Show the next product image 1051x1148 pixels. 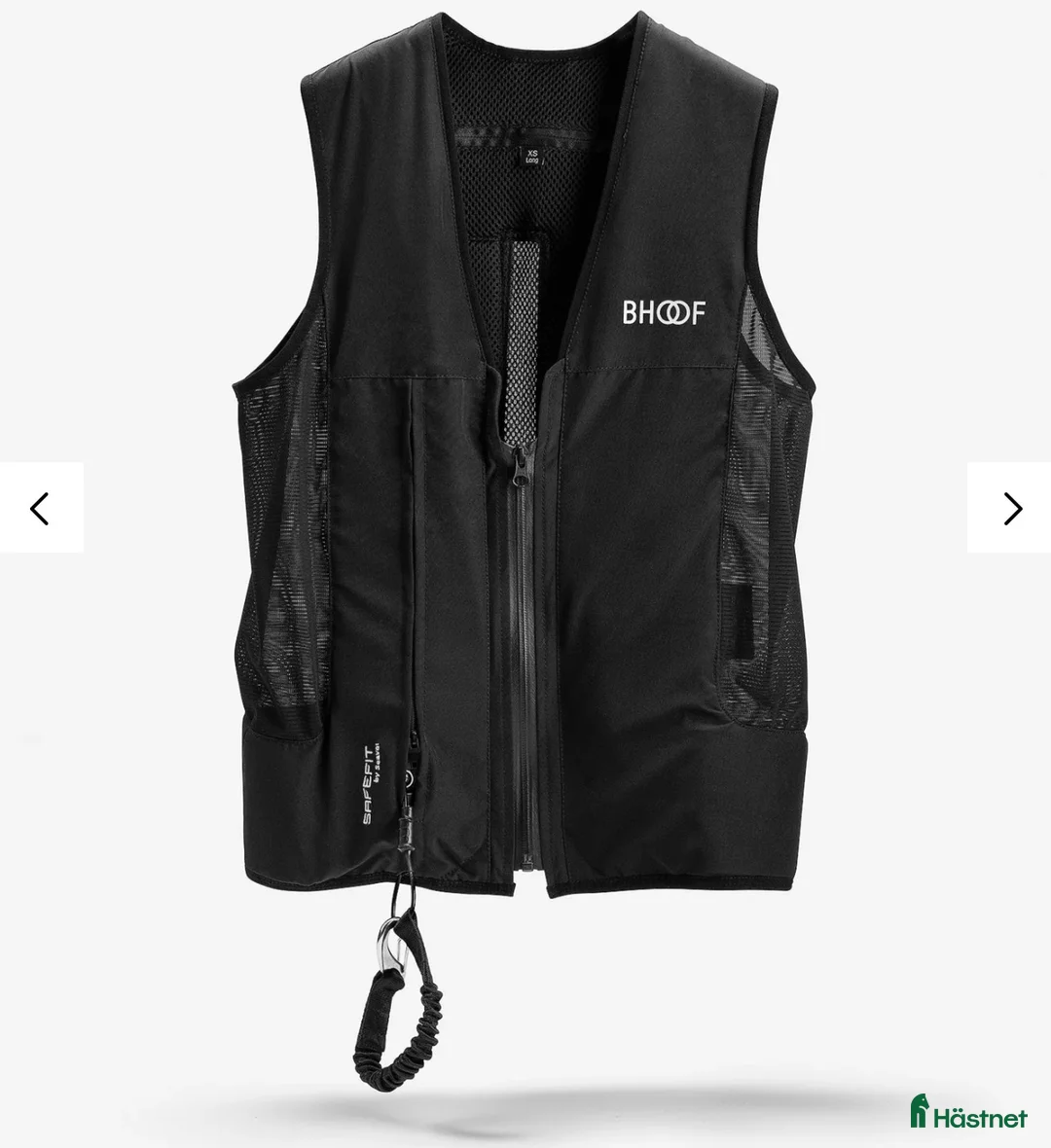[x=1011, y=508]
